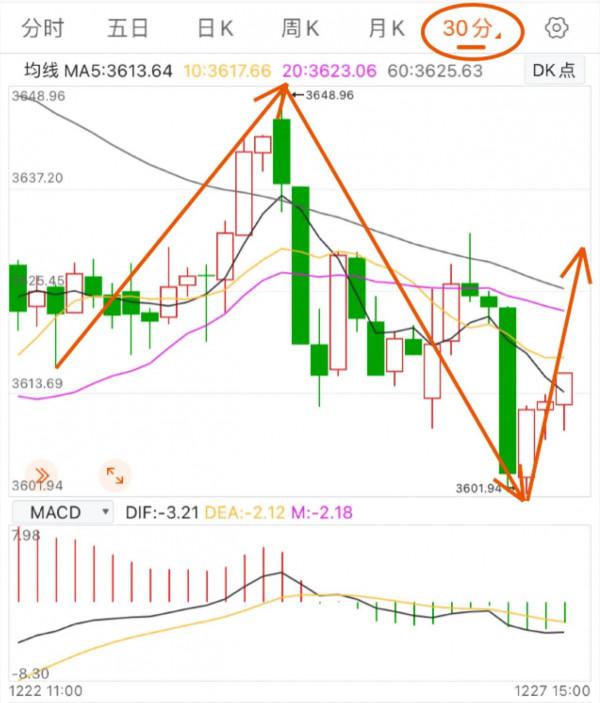
Task: Enter fullscreen chart with expand icon
Action: (x=116, y=474)
